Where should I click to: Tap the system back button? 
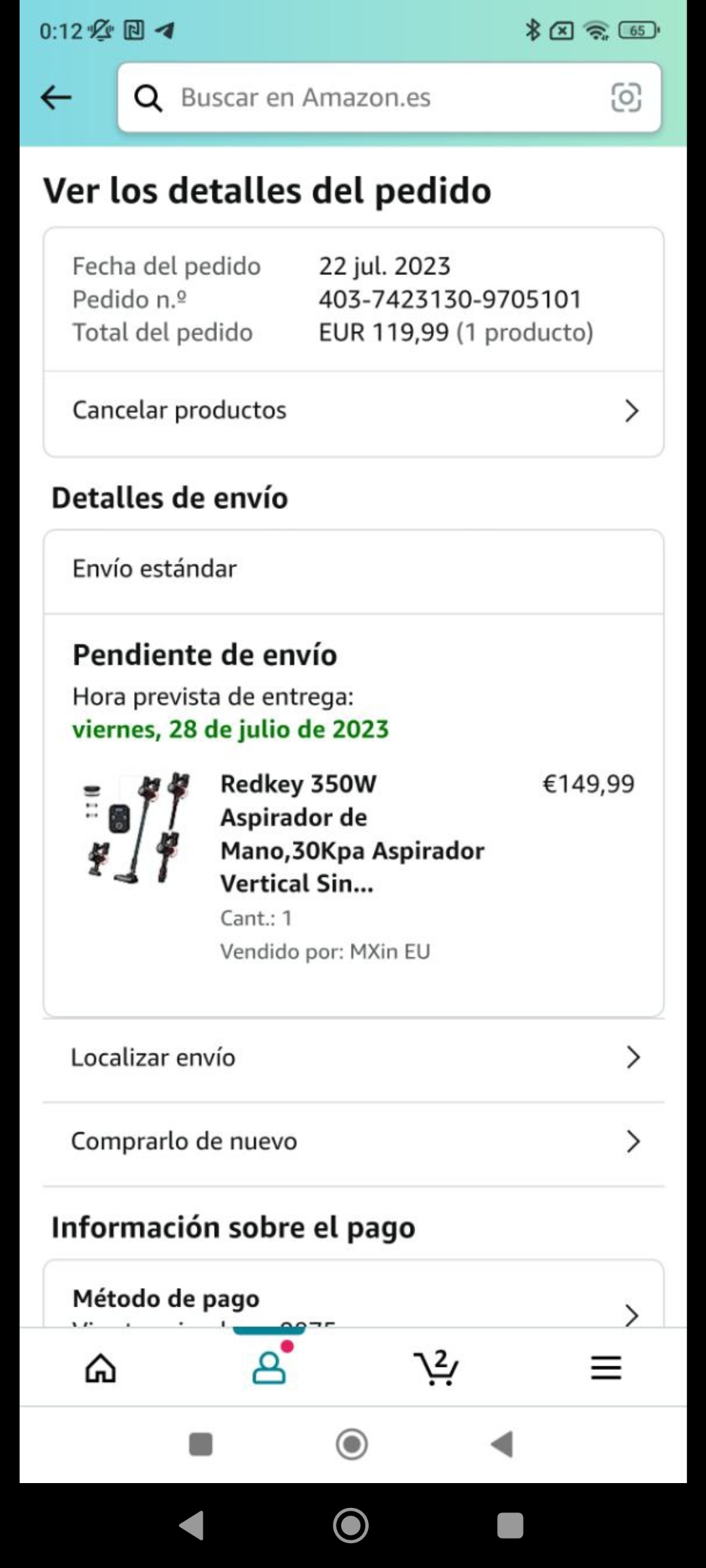[x=192, y=1526]
